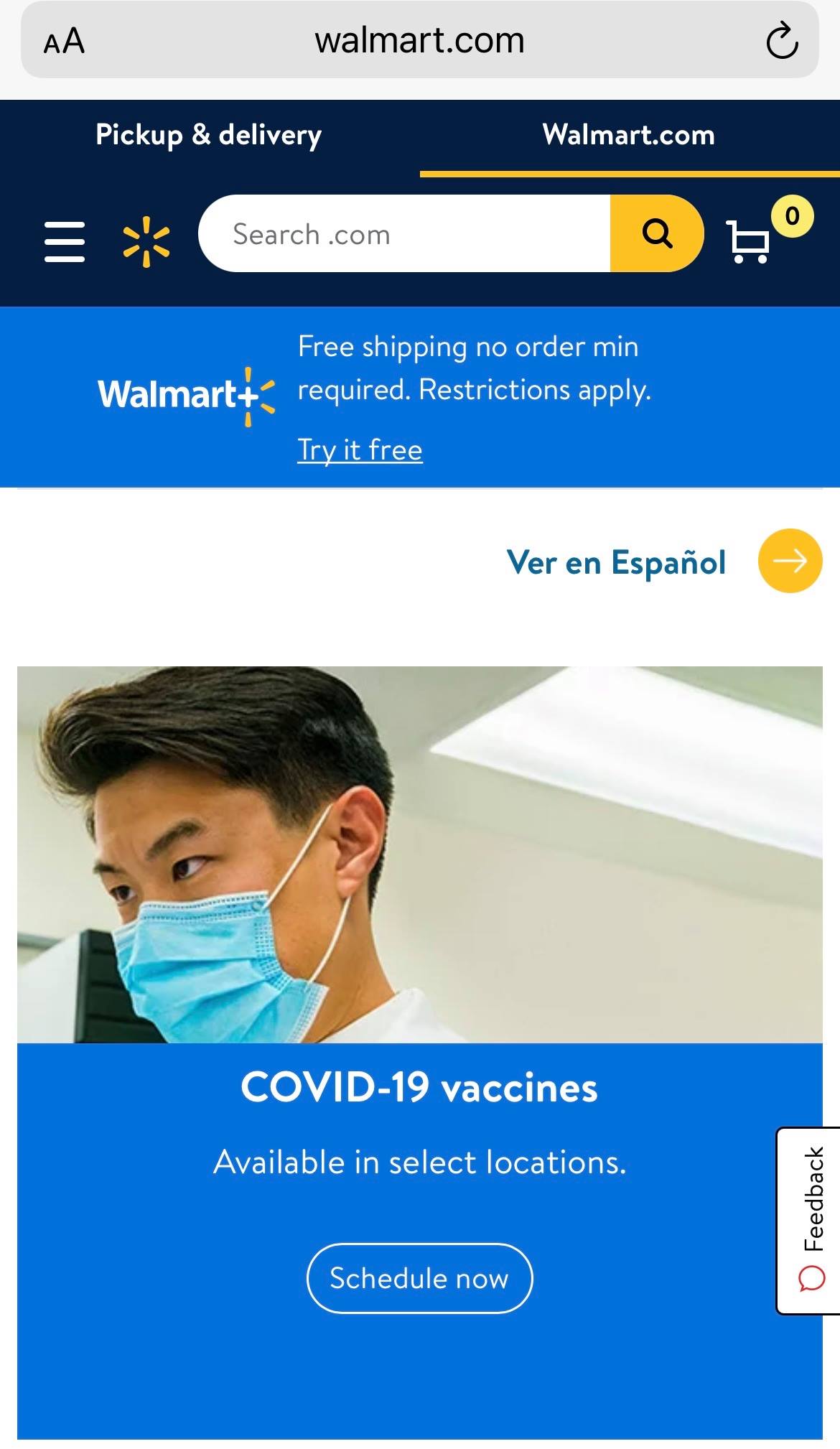
Task: Switch to Pickup & delivery tab
Action: pos(209,135)
